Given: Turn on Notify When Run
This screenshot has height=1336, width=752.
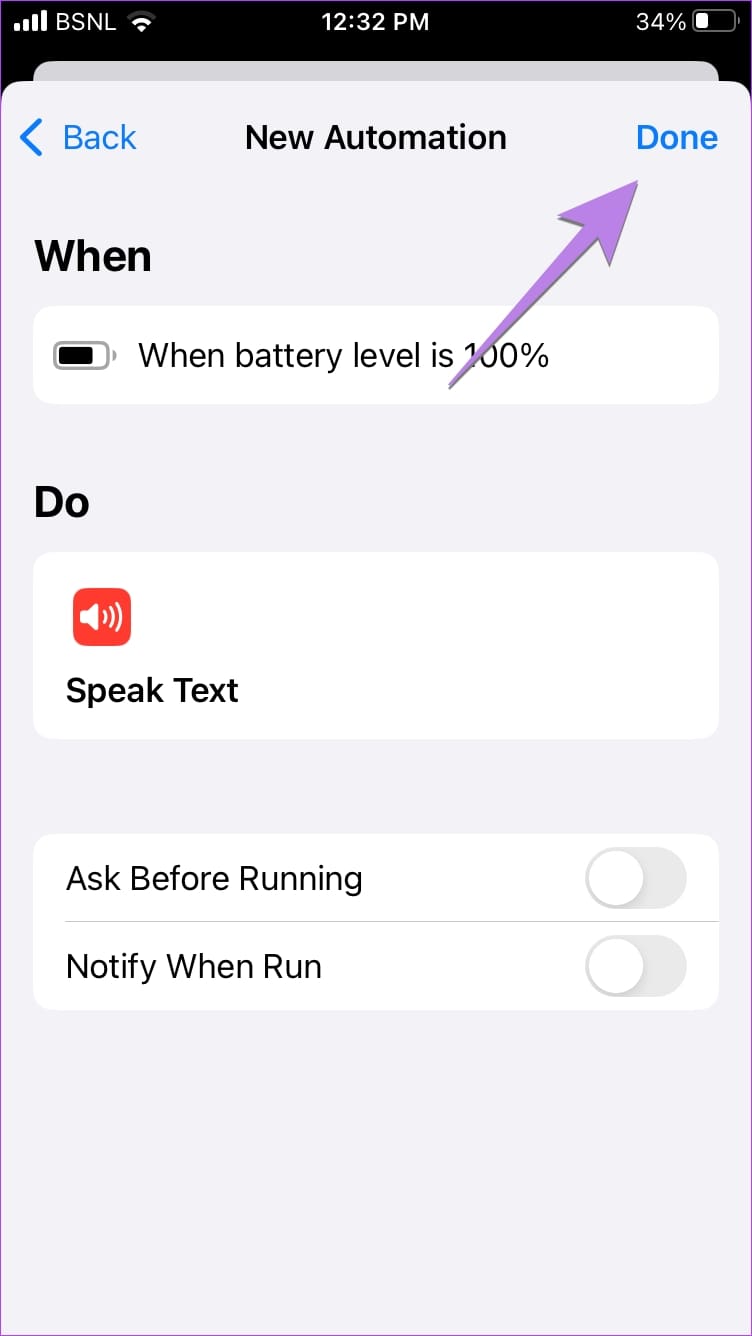Looking at the screenshot, I should 636,966.
